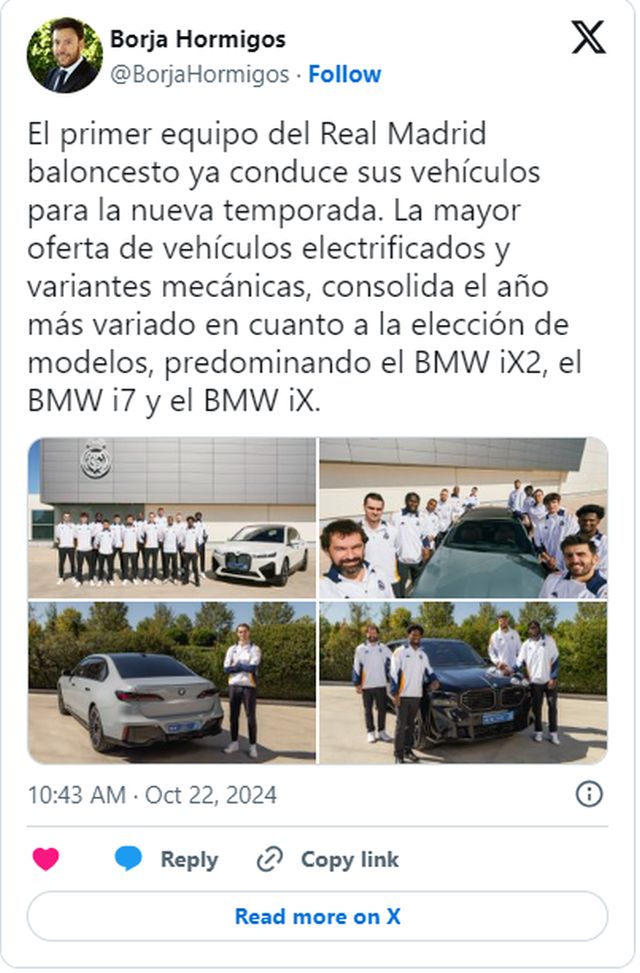The image size is (640, 973).
Task: Open the tweet info icon
Action: [589, 794]
